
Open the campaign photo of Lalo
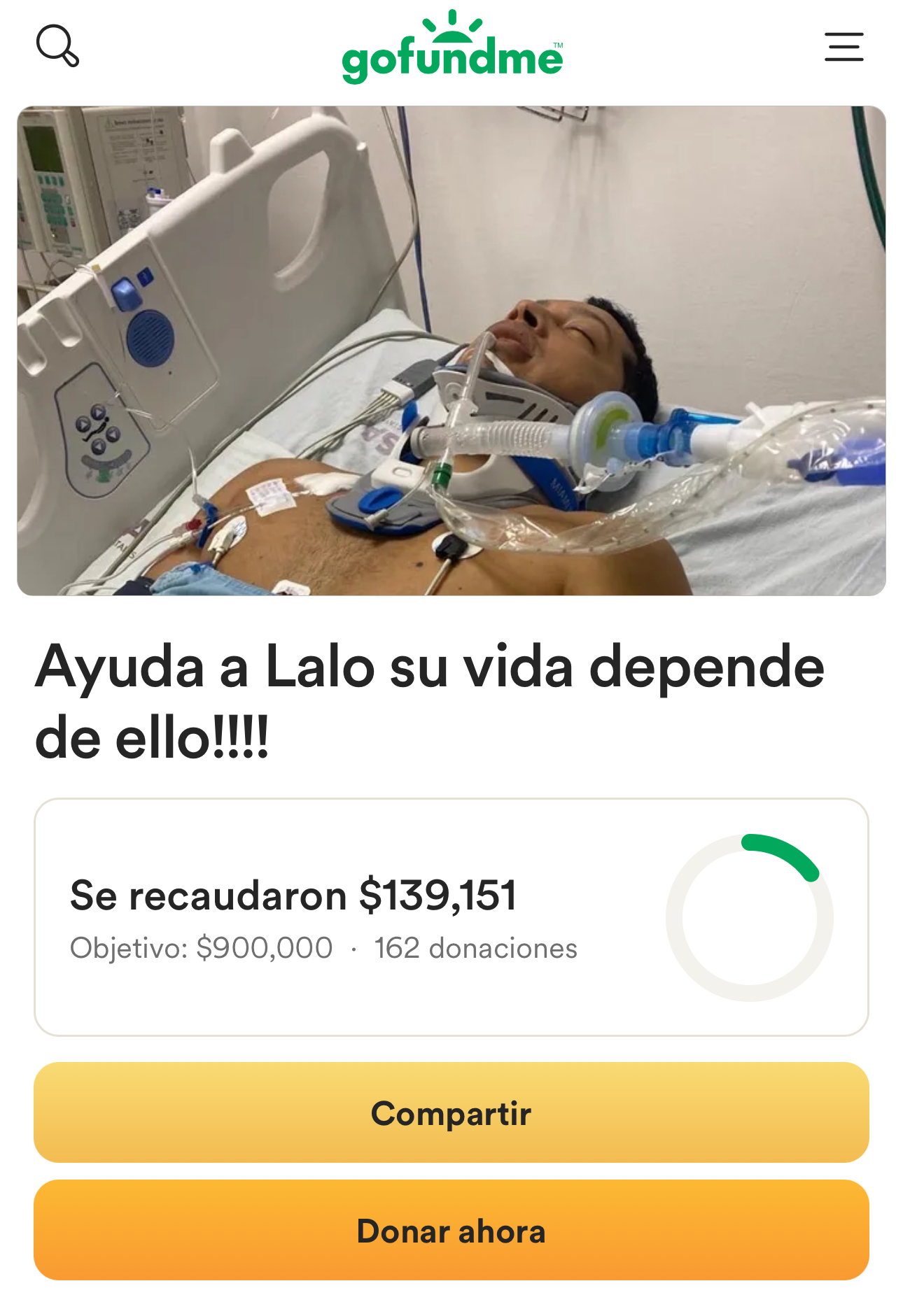pos(451,351)
